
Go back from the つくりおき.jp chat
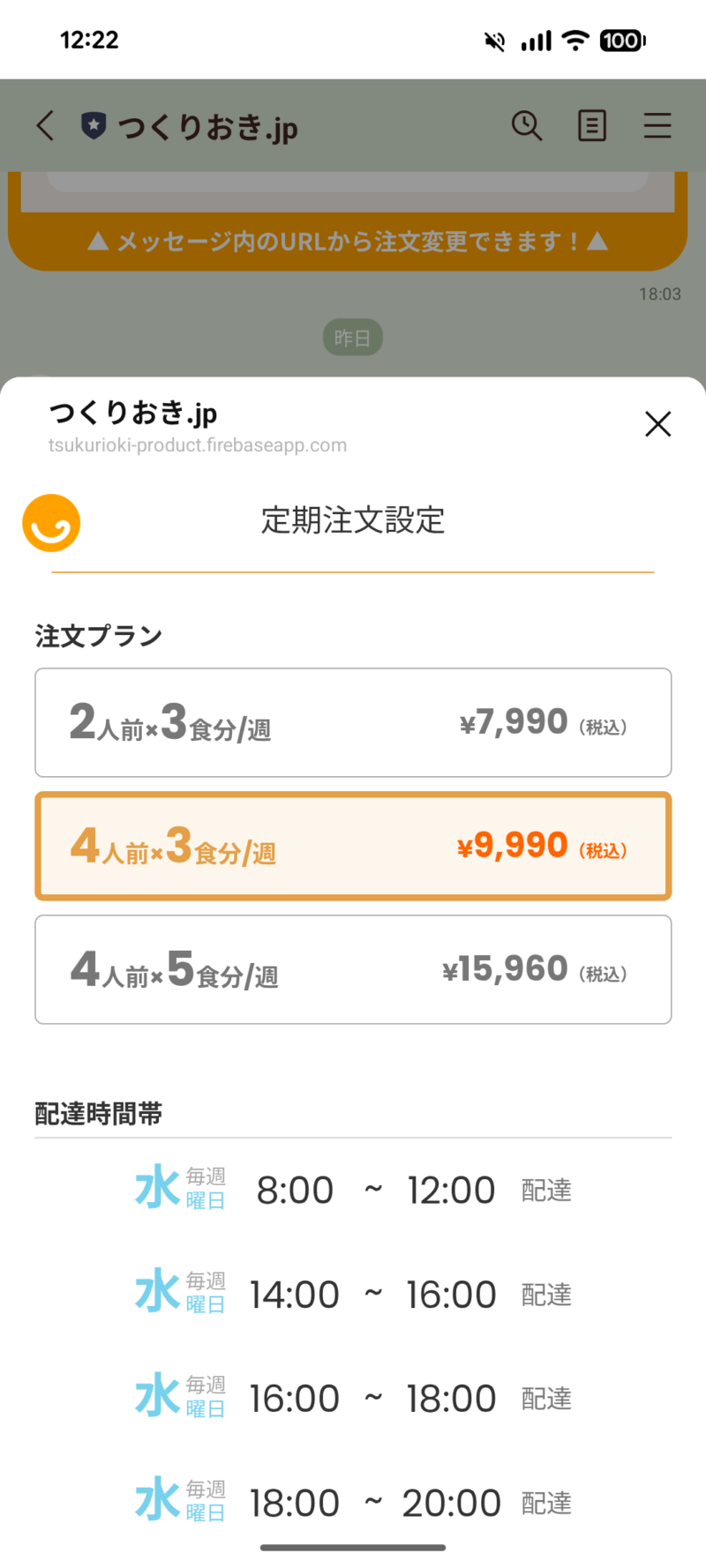[46, 126]
